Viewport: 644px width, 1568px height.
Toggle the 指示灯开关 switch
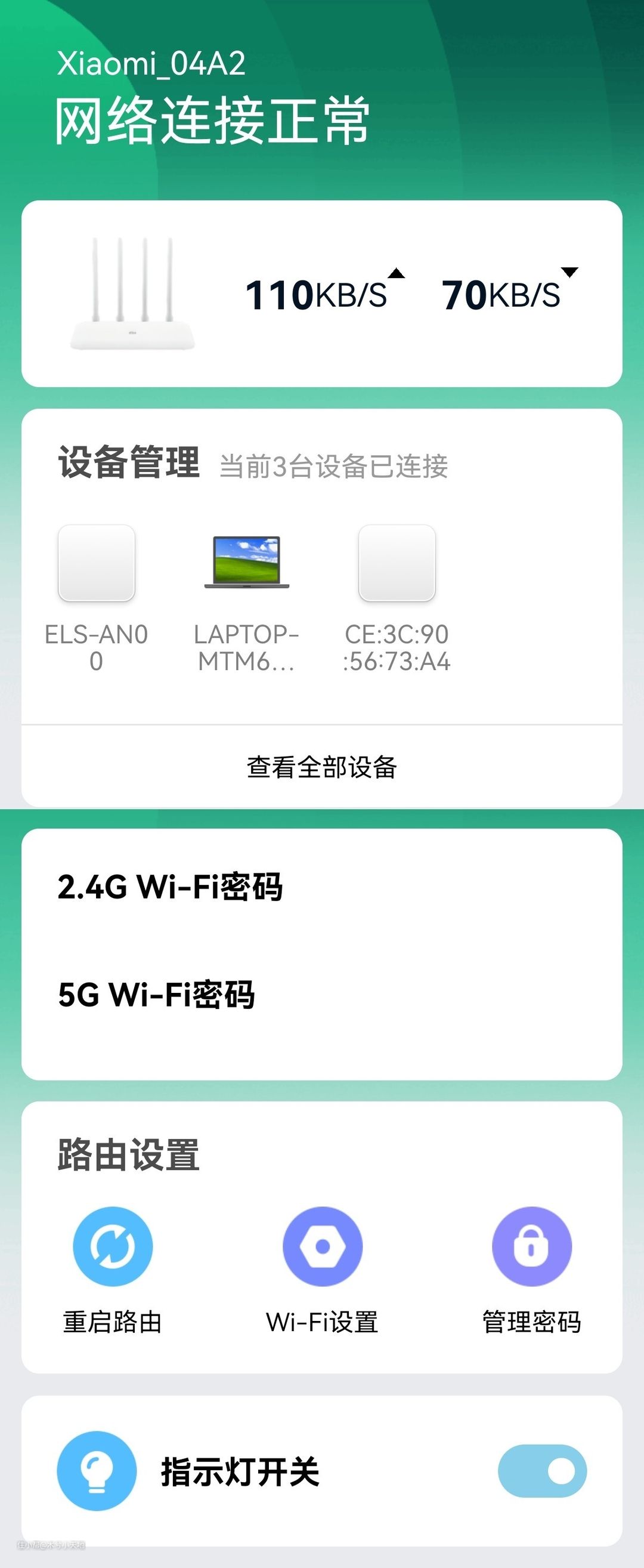click(x=542, y=1471)
